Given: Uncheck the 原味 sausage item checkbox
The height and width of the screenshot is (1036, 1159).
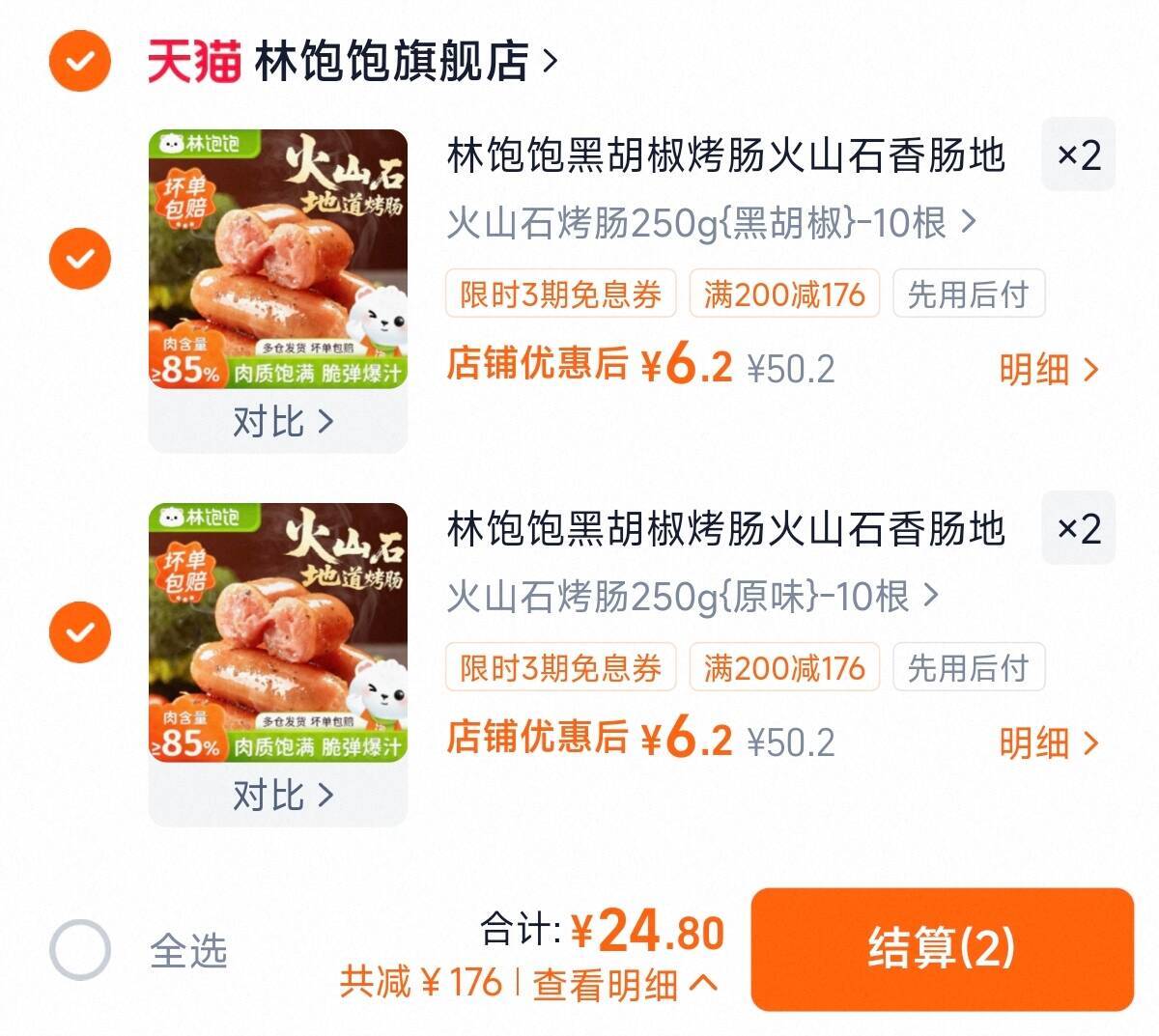Looking at the screenshot, I should (80, 631).
